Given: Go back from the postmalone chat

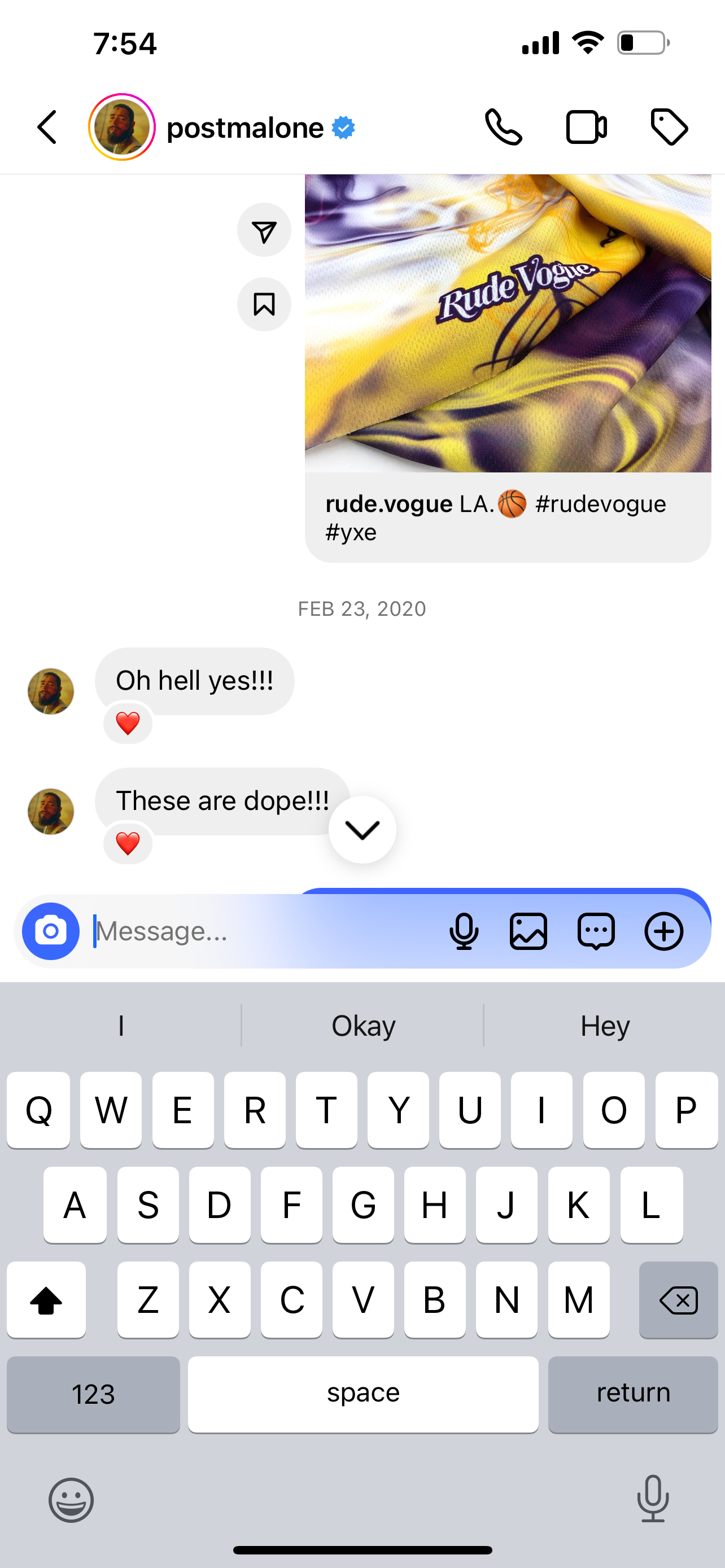Looking at the screenshot, I should tap(47, 127).
